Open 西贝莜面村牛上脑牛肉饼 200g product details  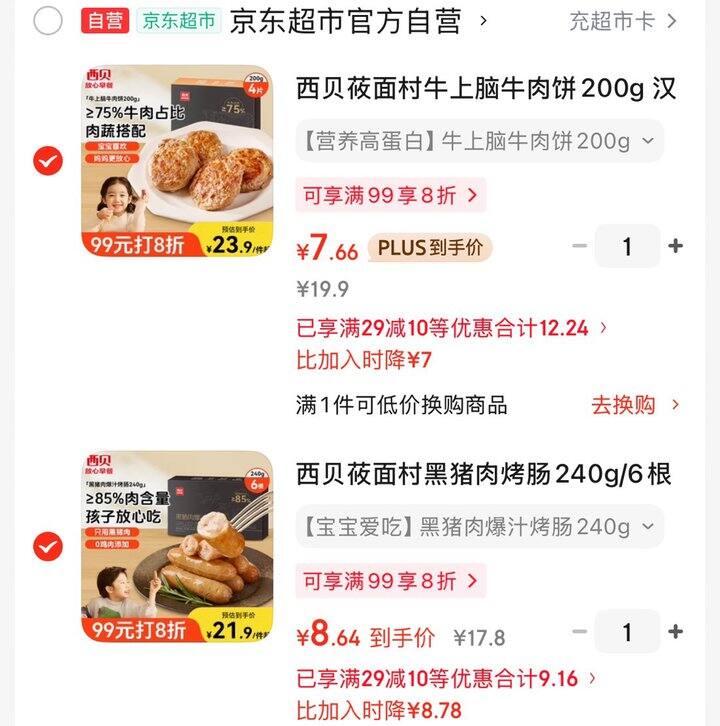(x=486, y=89)
